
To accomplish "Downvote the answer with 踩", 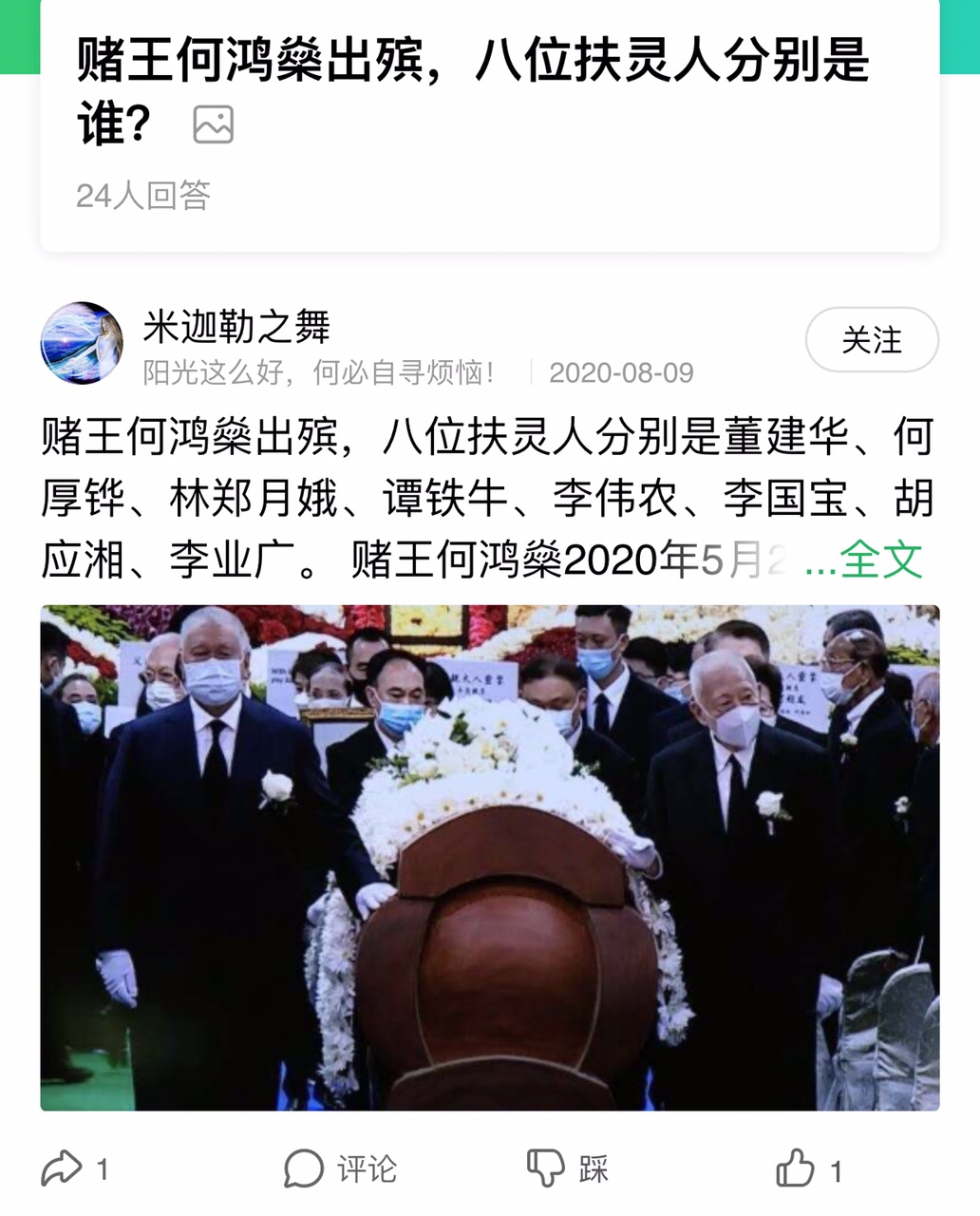I will click(568, 1168).
